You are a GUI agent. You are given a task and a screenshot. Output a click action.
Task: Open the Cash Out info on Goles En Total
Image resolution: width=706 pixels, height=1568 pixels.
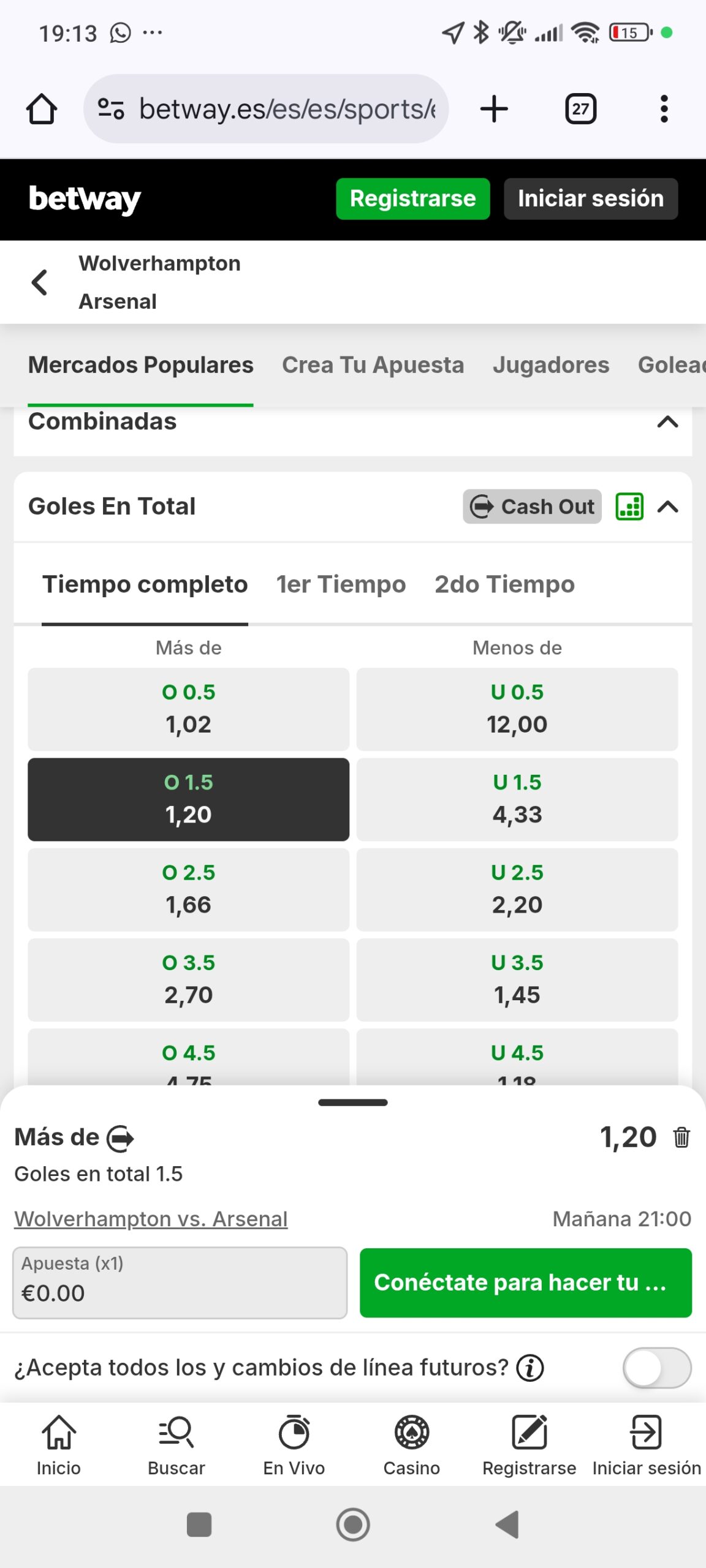[531, 507]
